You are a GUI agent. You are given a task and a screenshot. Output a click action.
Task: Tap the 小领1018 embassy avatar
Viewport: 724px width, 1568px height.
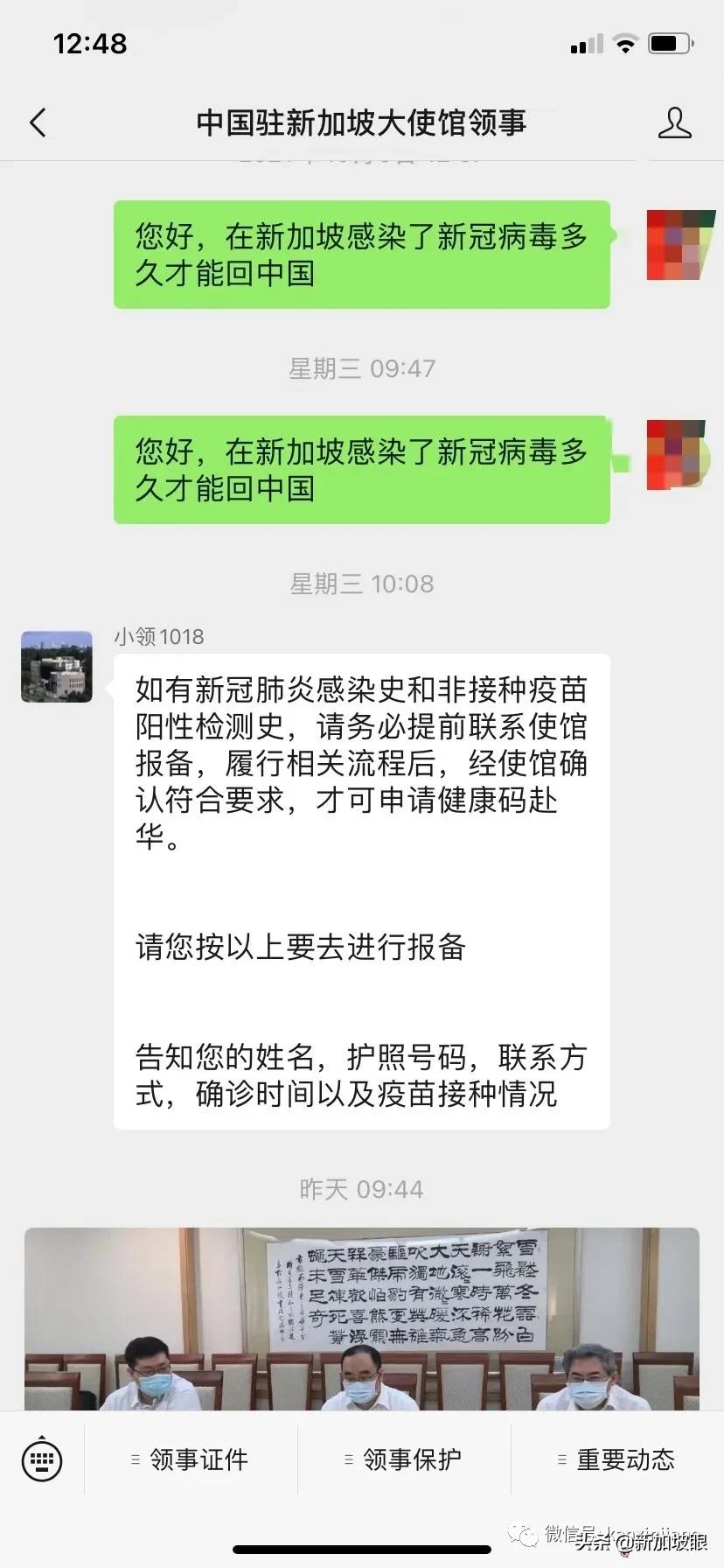click(x=56, y=667)
